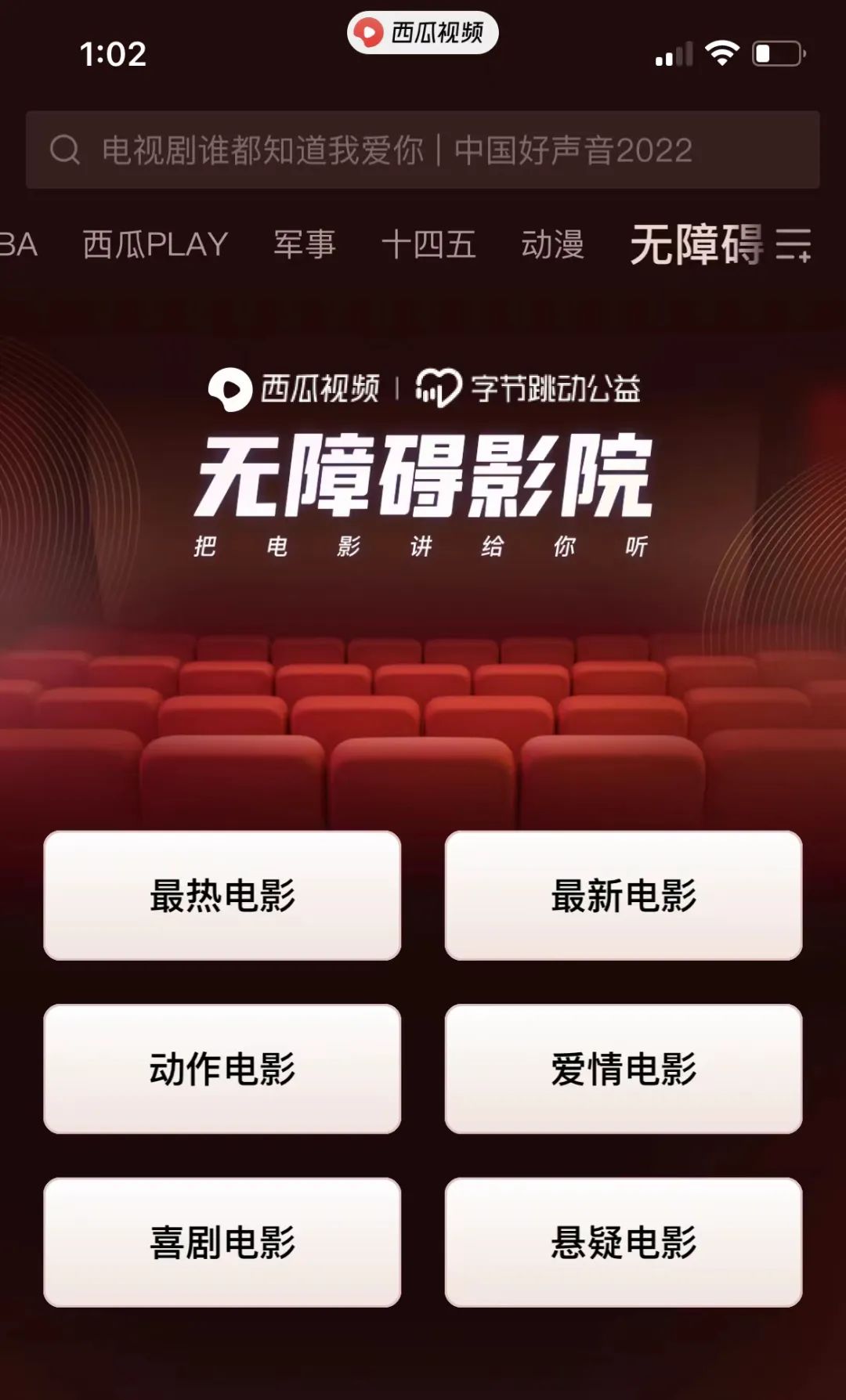The height and width of the screenshot is (1400, 846).
Task: Choose the 动作电影 category
Action: [x=222, y=1069]
